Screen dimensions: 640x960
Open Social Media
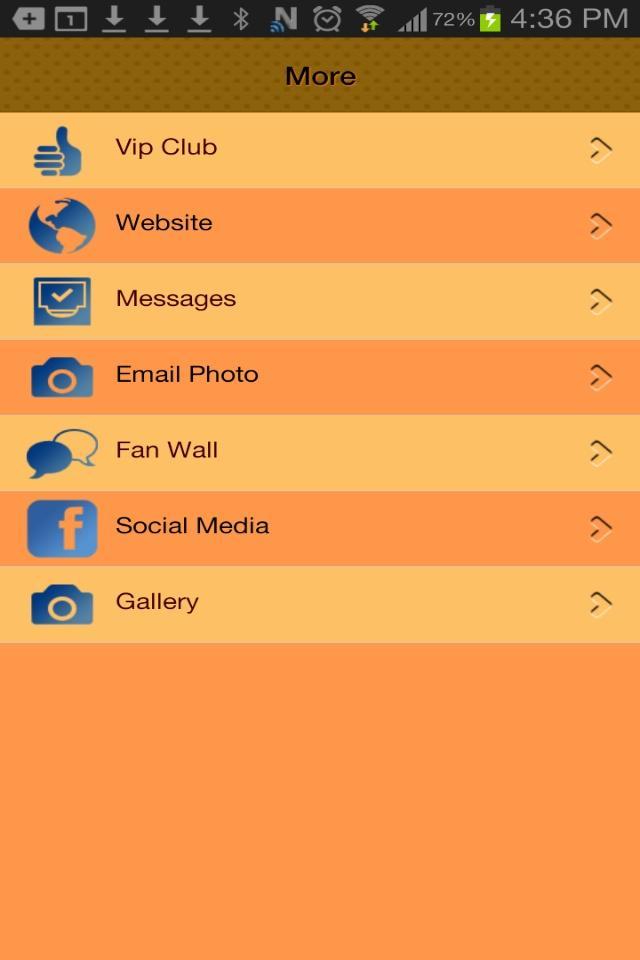(320, 528)
